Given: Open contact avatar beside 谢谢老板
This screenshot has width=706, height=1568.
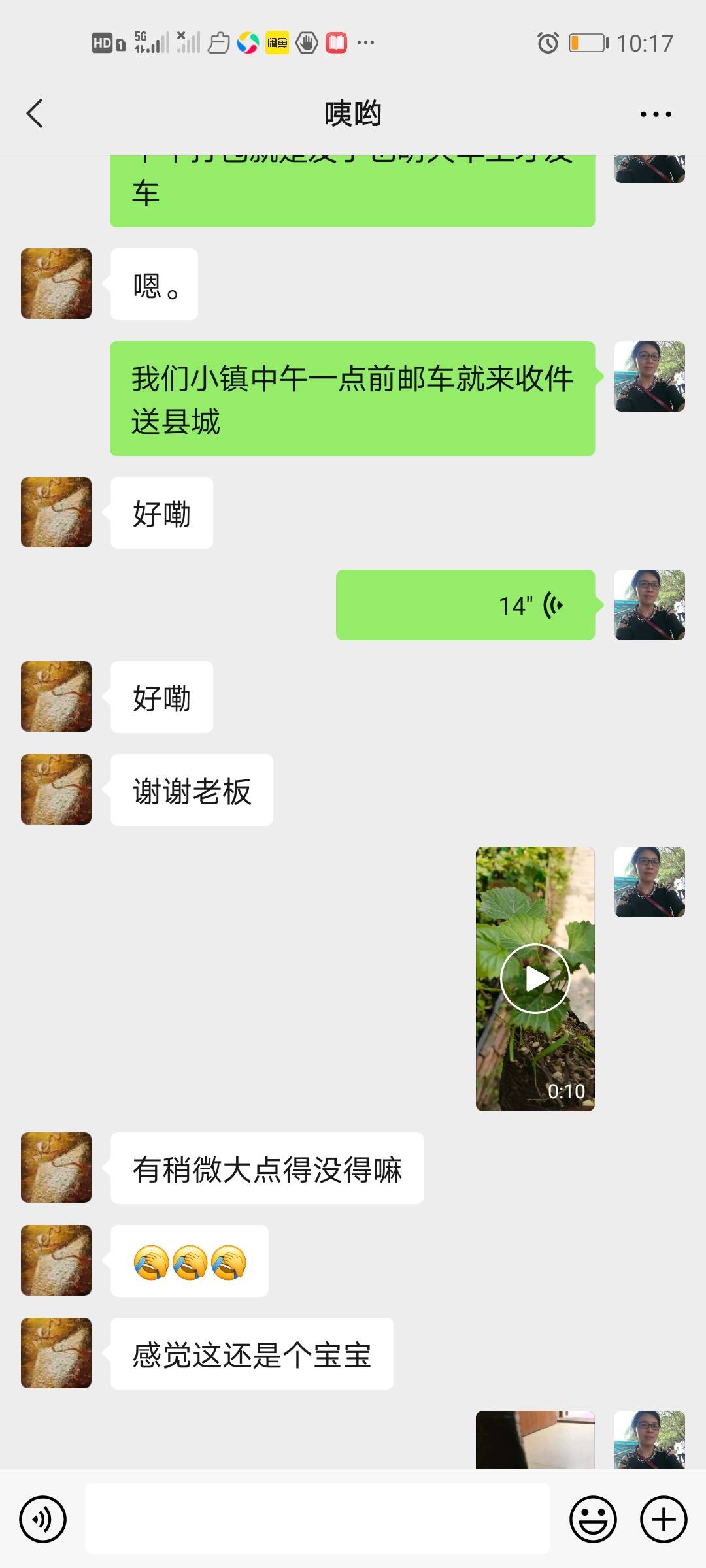Looking at the screenshot, I should click(56, 789).
